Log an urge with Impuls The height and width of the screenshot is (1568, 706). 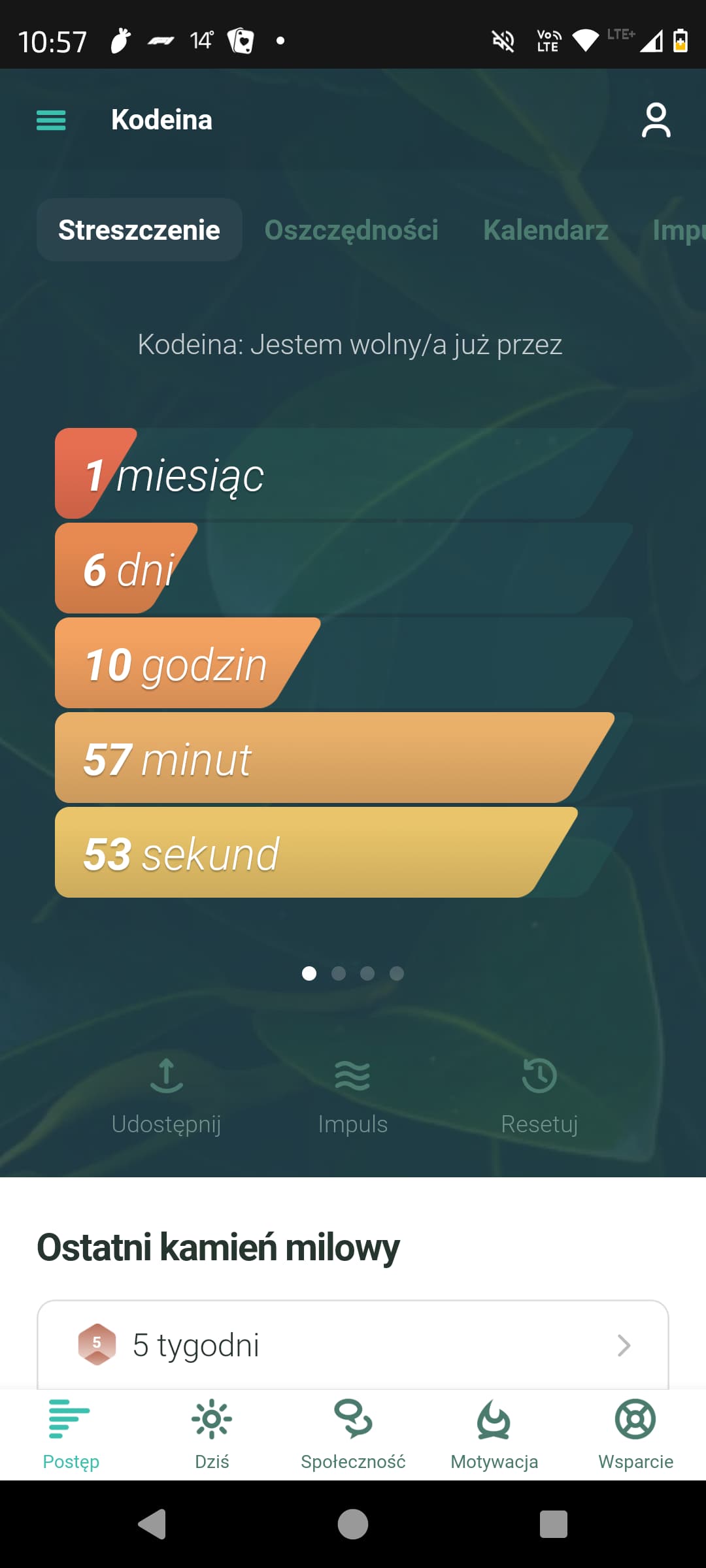click(353, 1098)
